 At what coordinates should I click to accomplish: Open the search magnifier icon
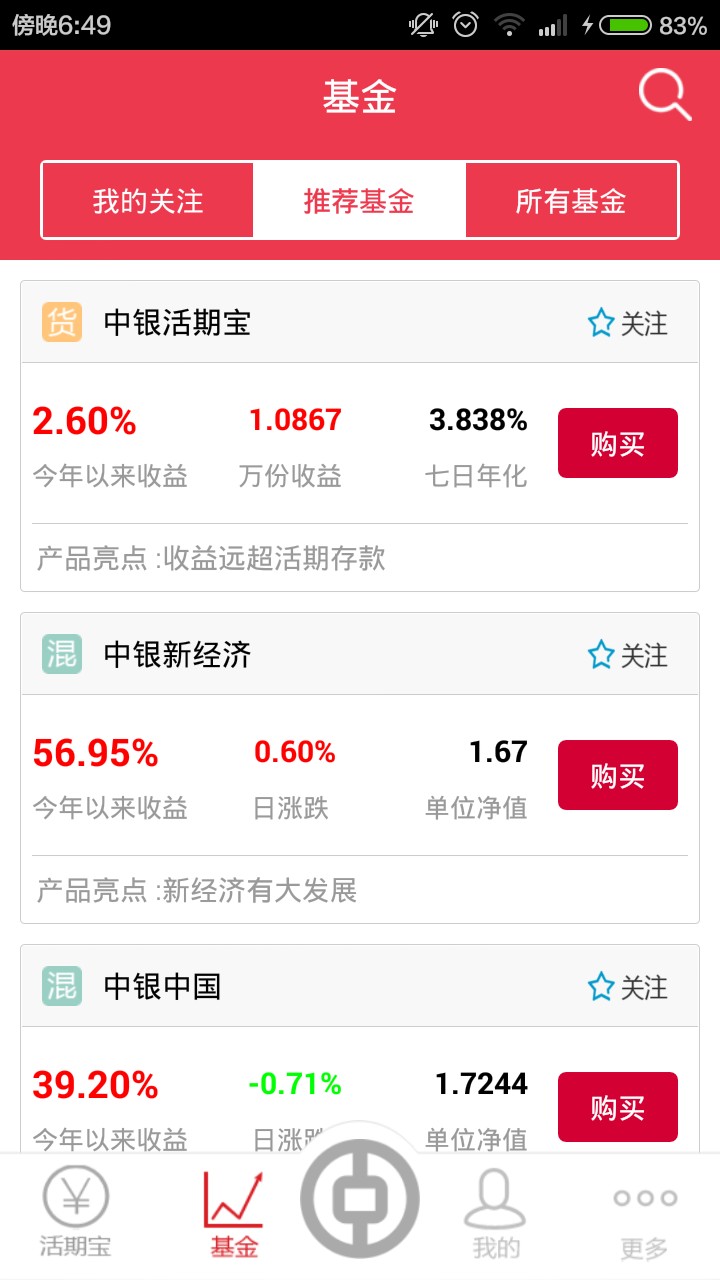665,97
